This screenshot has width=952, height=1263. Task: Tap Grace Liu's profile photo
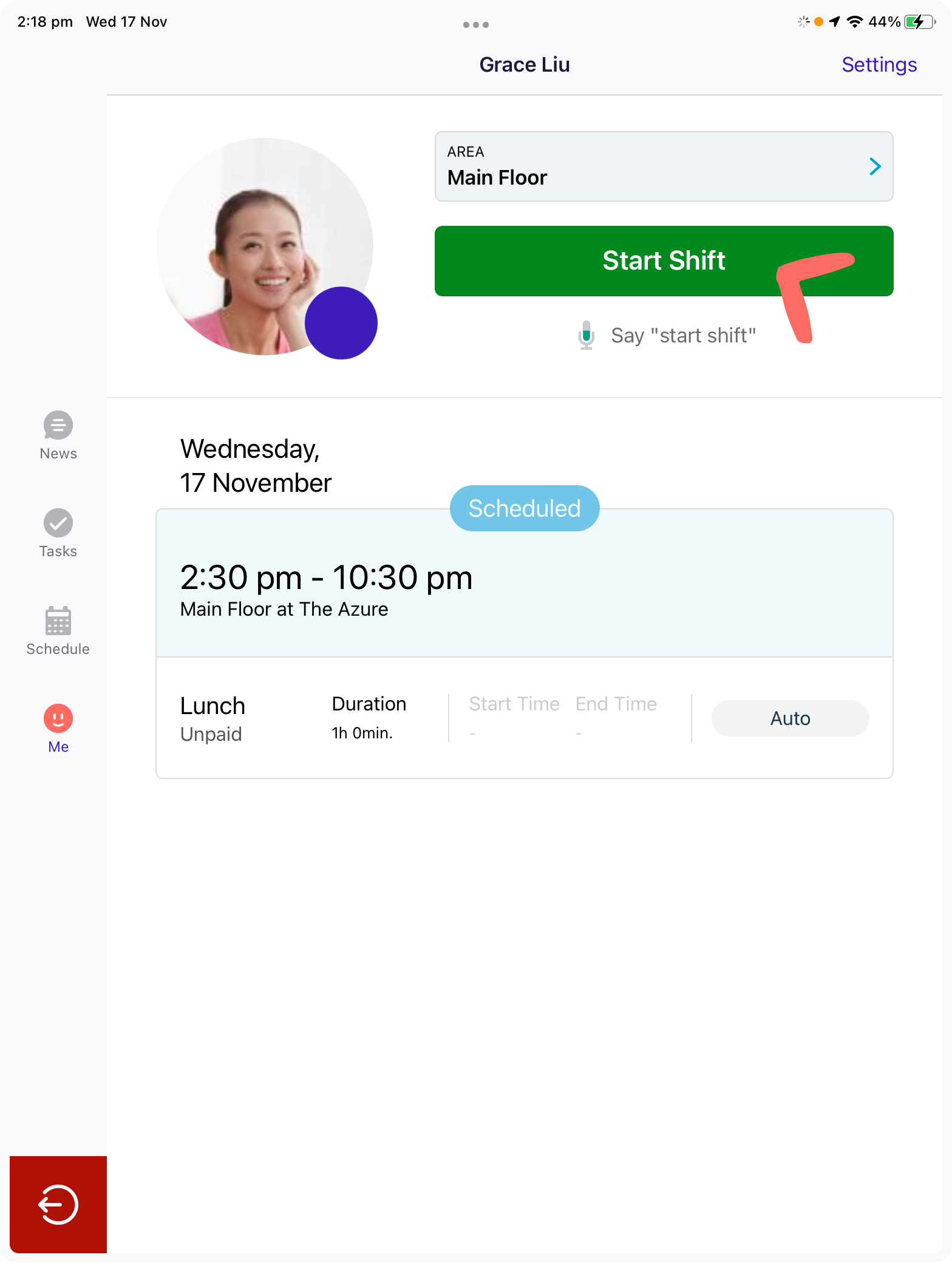coord(265,247)
